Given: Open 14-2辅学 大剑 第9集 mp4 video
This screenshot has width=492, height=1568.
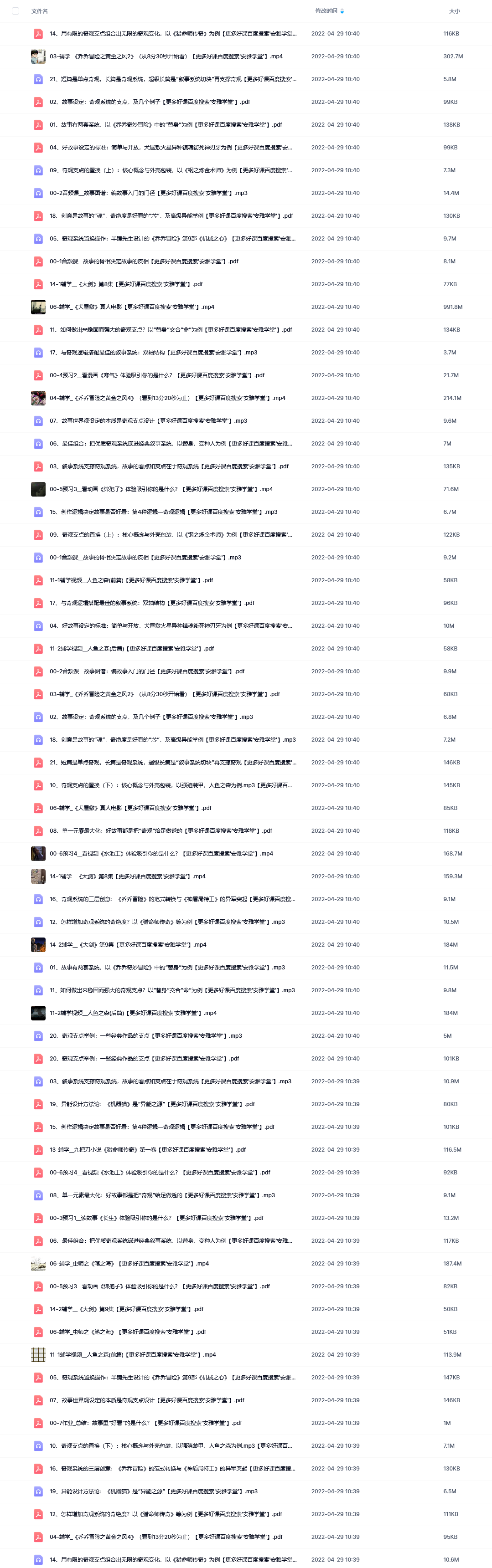Looking at the screenshot, I should click(x=127, y=945).
